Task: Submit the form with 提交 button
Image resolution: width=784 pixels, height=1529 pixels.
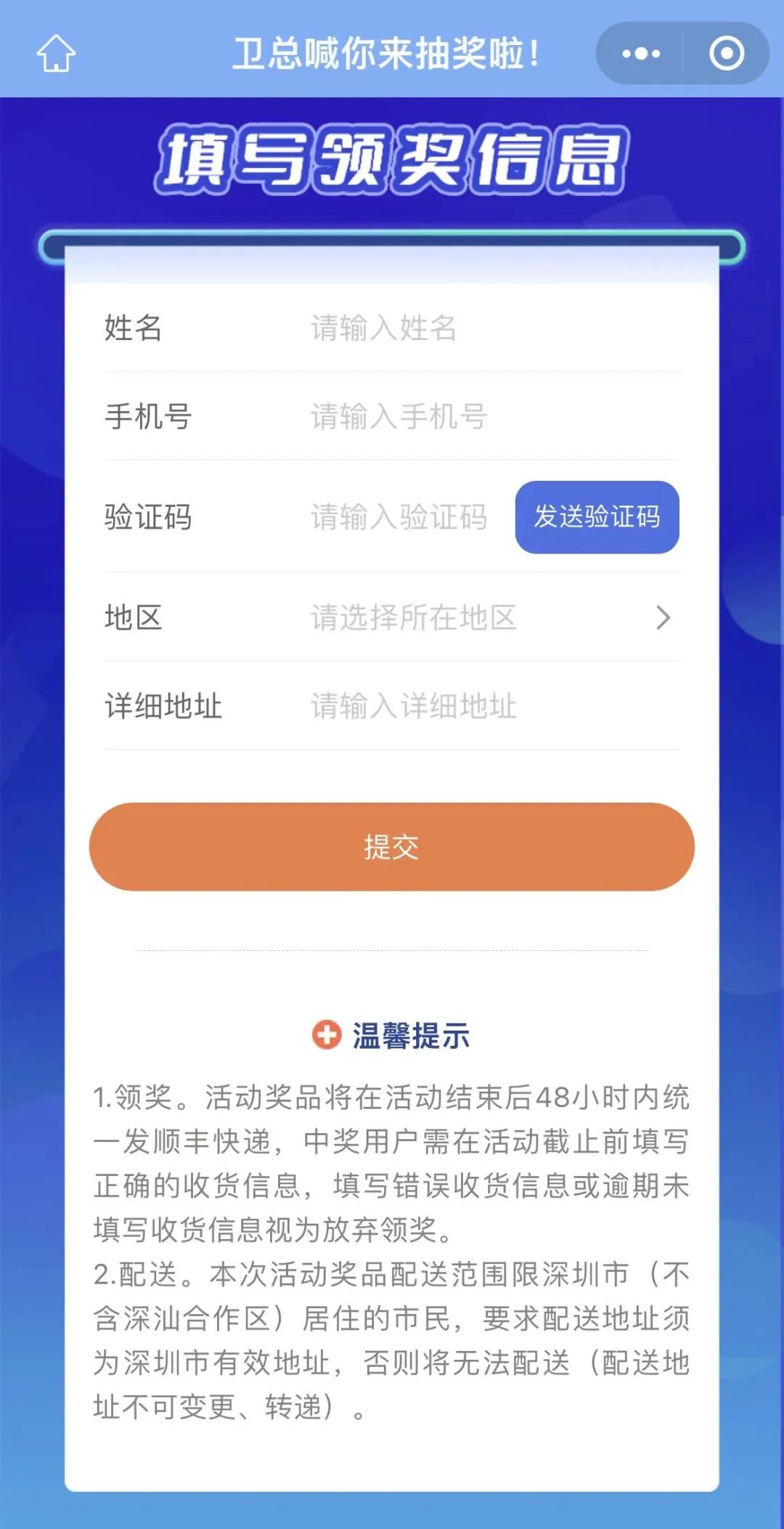Action: coord(392,847)
